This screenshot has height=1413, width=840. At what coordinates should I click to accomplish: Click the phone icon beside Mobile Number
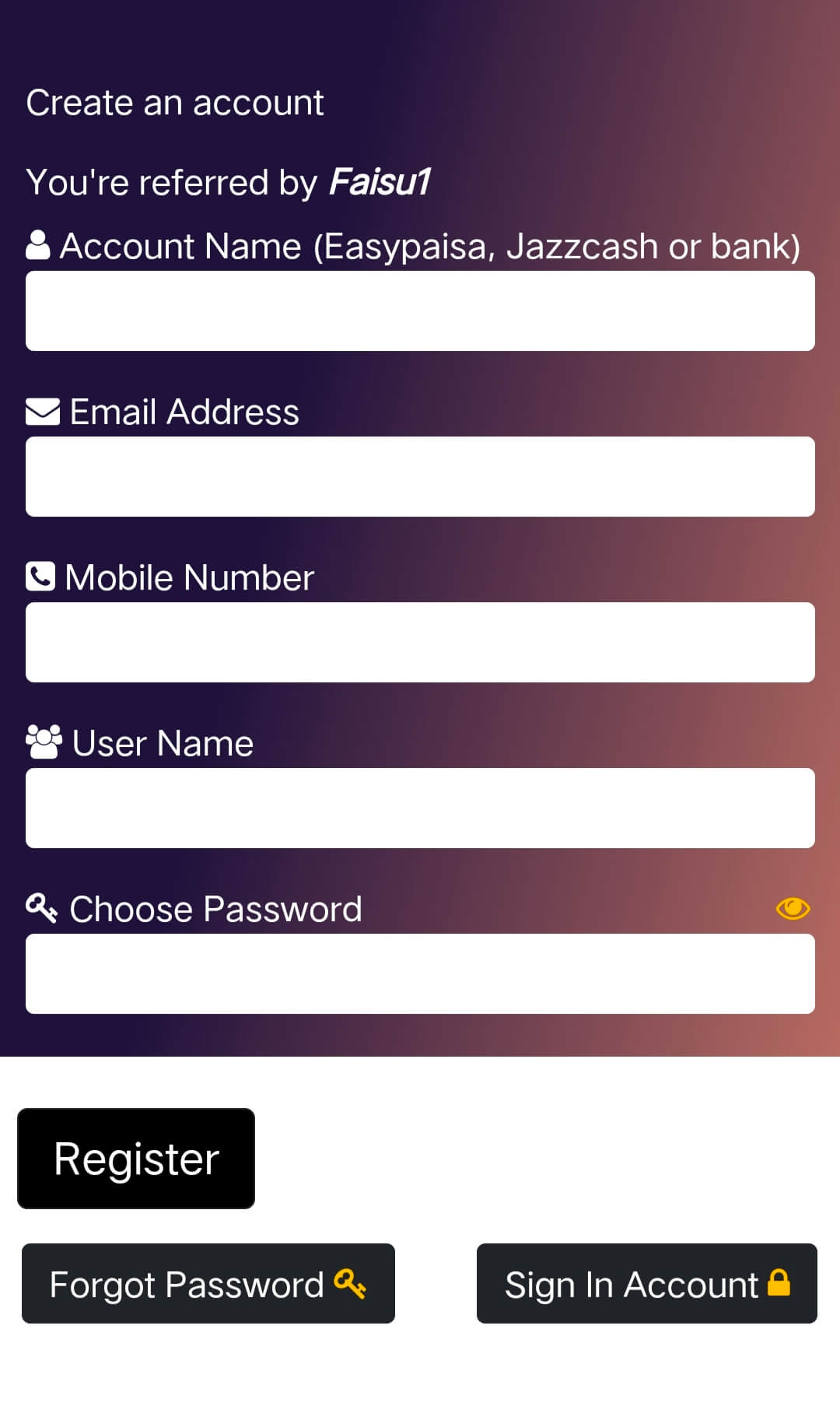coord(40,577)
